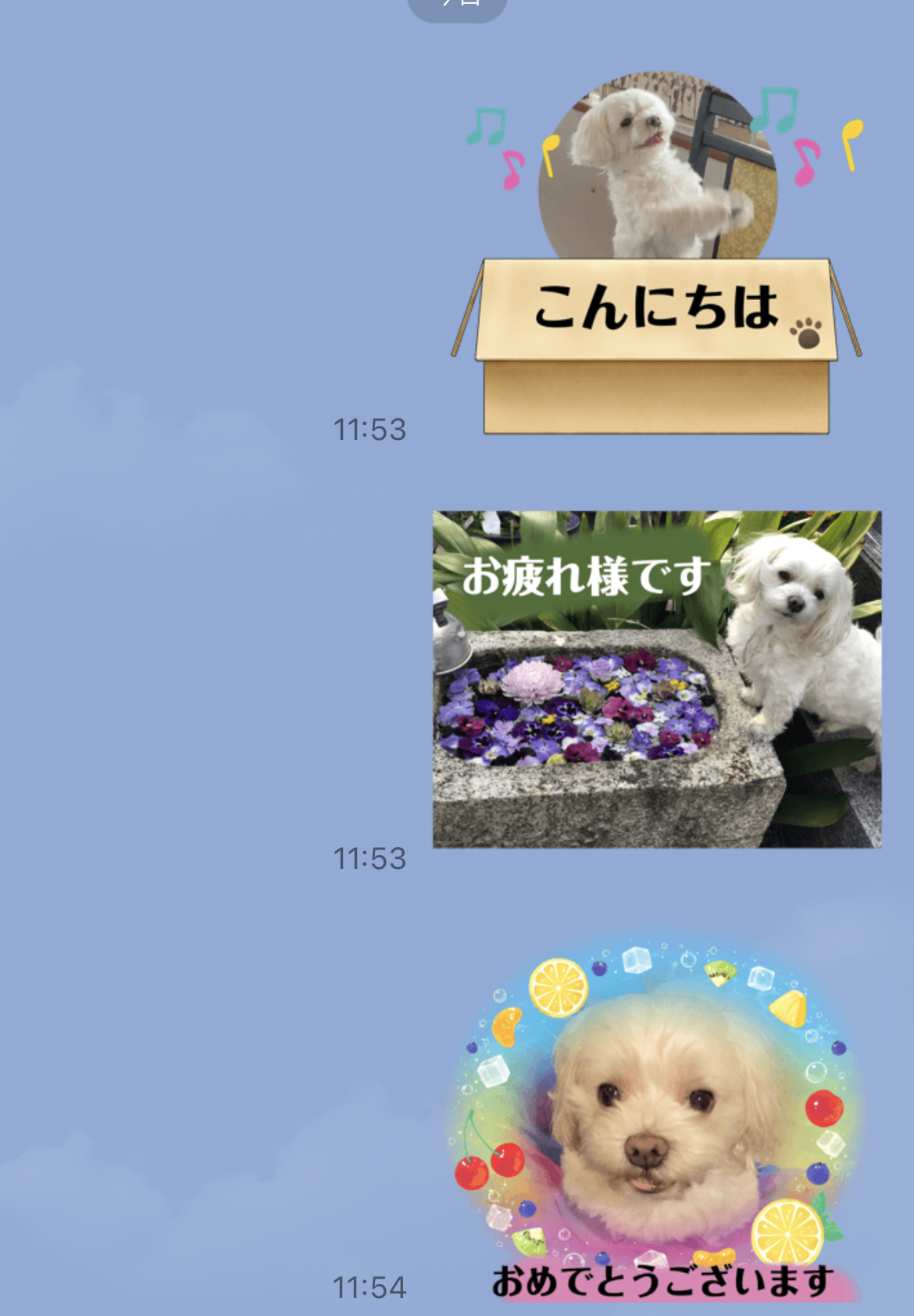Image resolution: width=914 pixels, height=1316 pixels.
Task: Open the こんにちは dog sticker
Action: 656,258
